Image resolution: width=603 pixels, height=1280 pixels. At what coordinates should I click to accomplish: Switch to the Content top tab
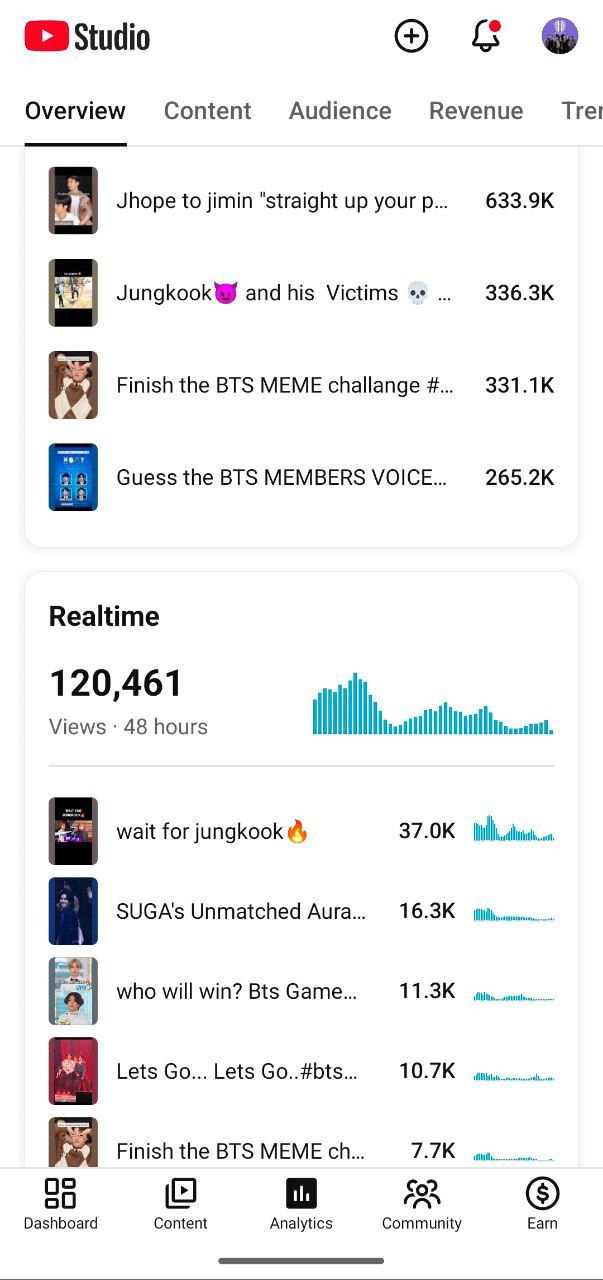pyautogui.click(x=208, y=111)
